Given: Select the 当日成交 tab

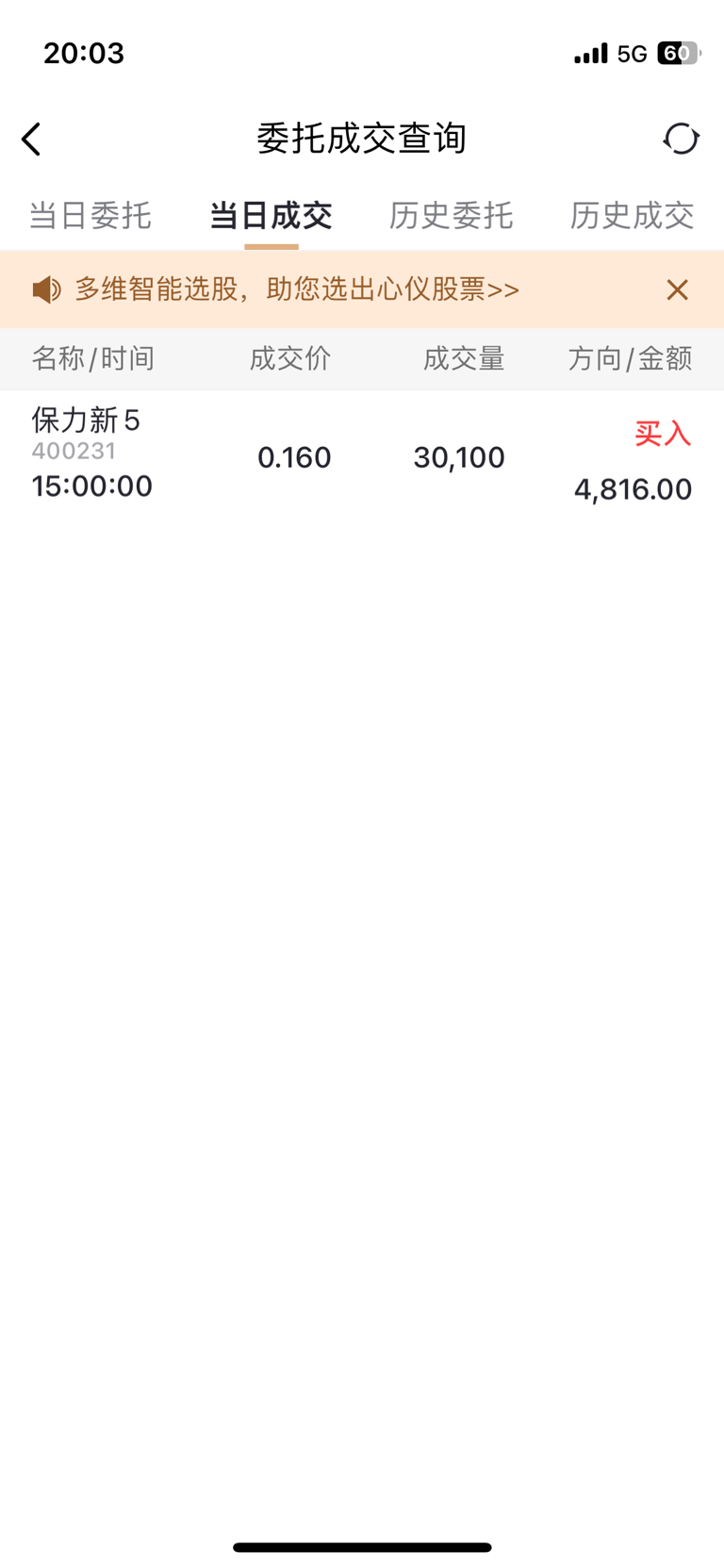Looking at the screenshot, I should click(271, 216).
